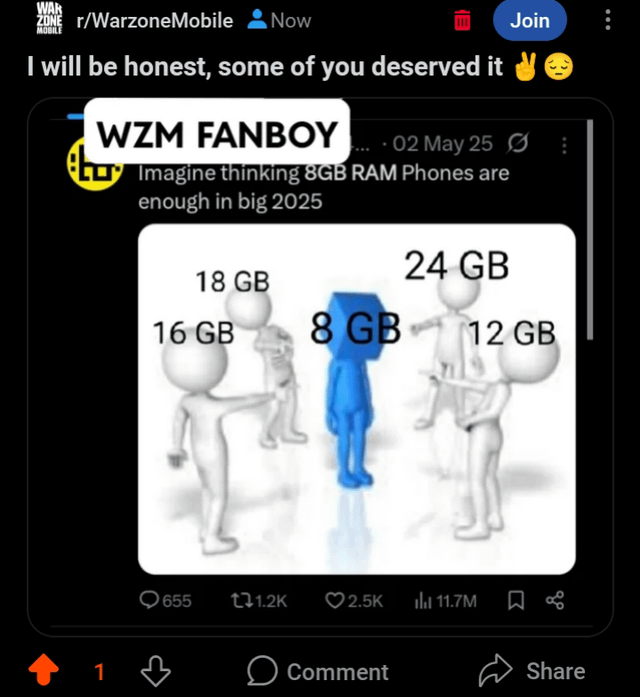
Task: Share this post
Action: pos(533,670)
